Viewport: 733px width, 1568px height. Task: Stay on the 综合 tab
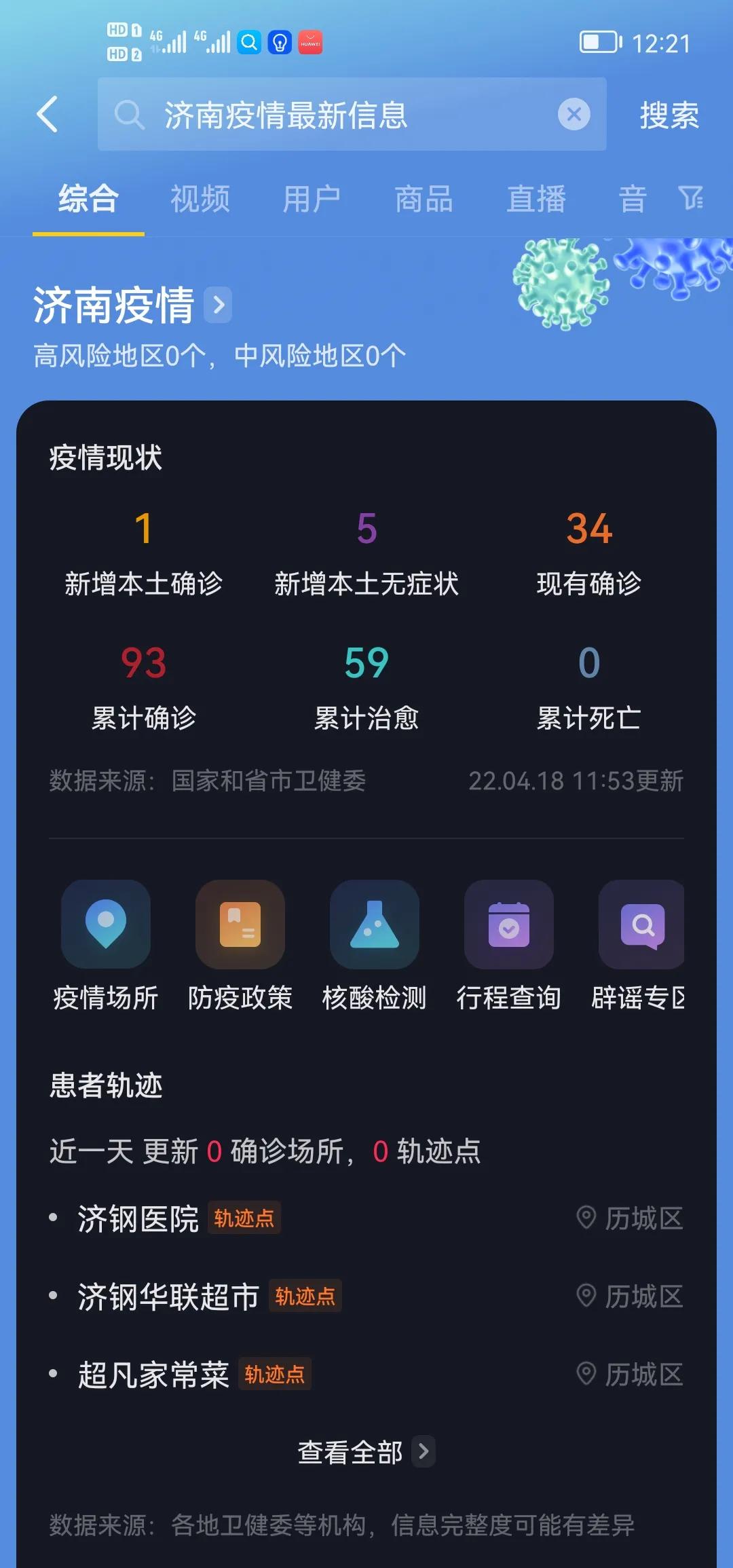pyautogui.click(x=88, y=200)
